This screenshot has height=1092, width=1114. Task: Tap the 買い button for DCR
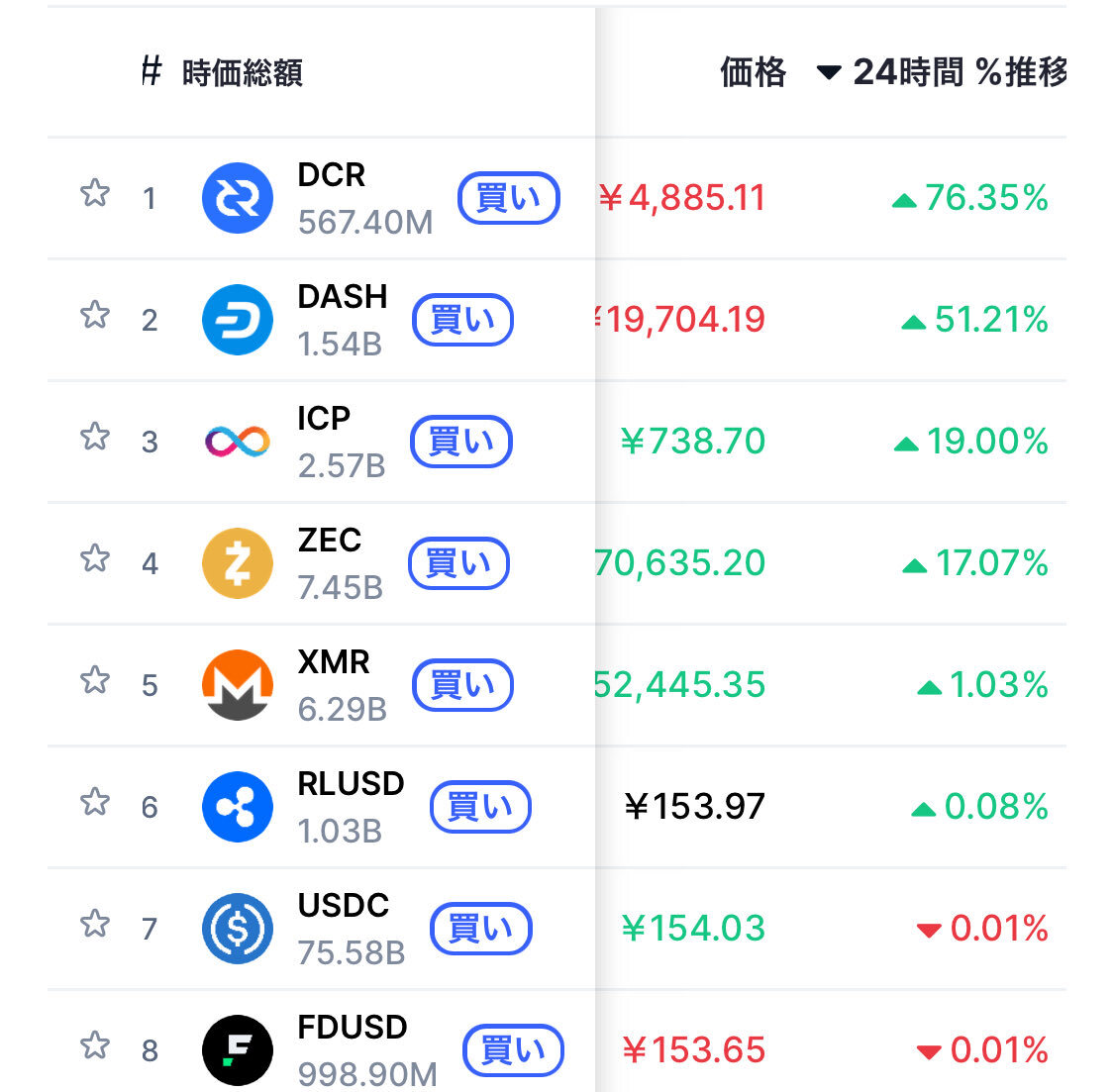pos(508,198)
